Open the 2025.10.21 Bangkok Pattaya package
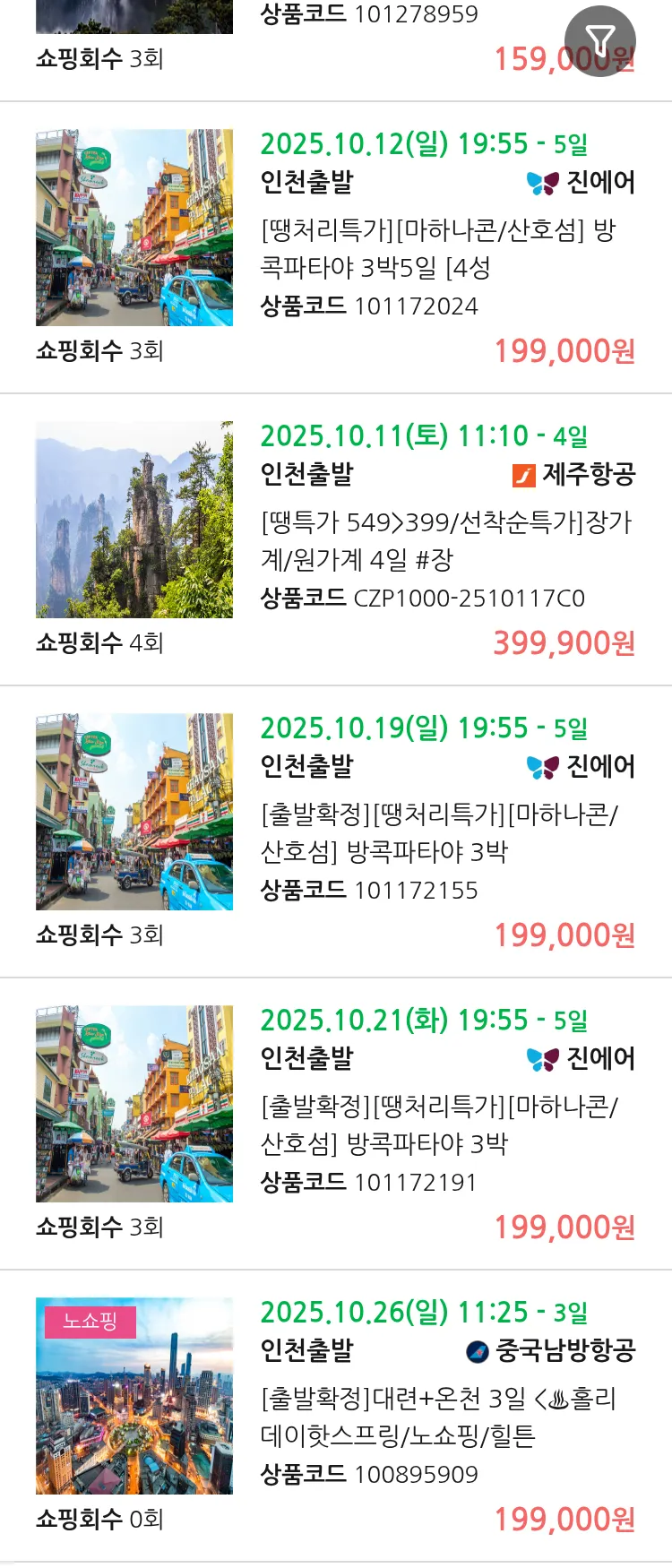Image resolution: width=672 pixels, height=1568 pixels. tap(437, 1124)
